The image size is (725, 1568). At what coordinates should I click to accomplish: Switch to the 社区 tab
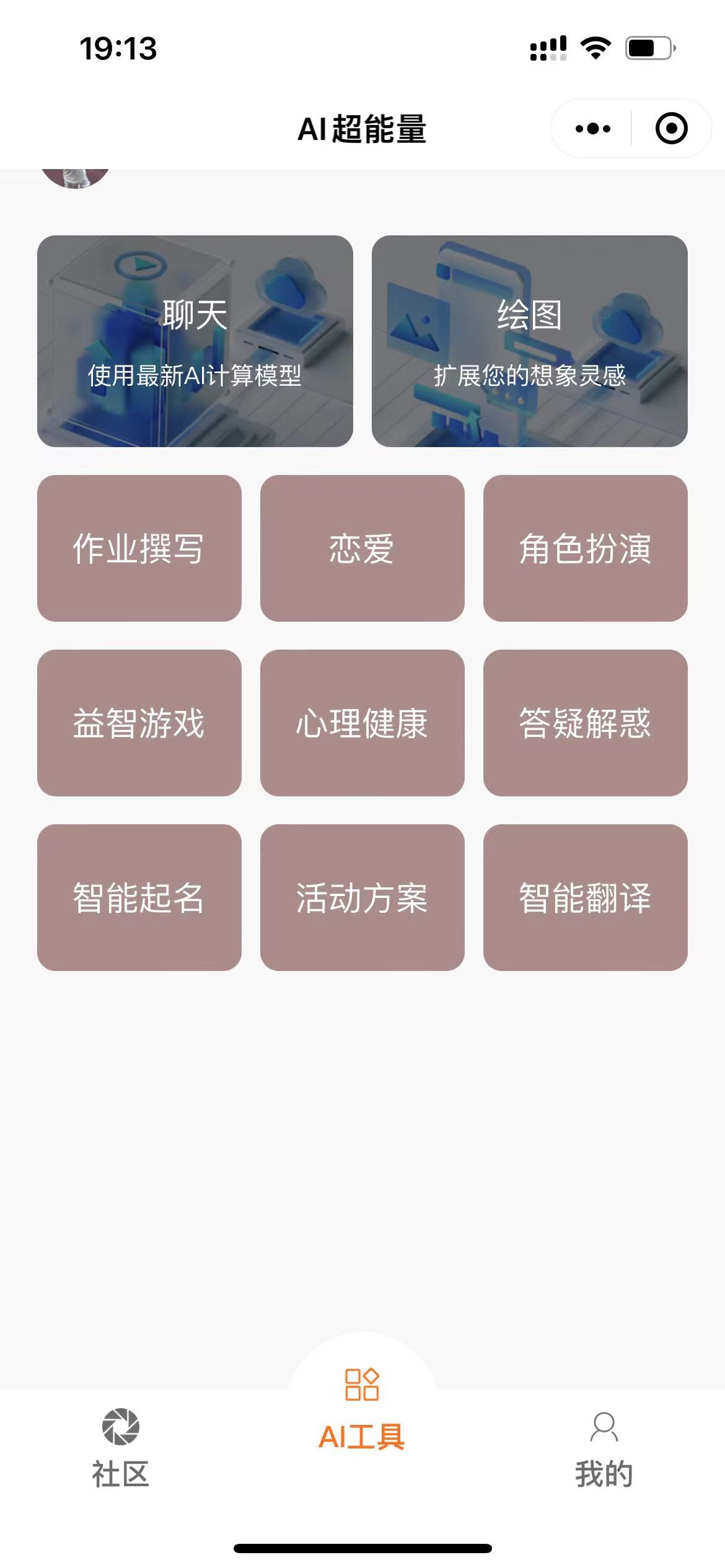pos(121,1448)
